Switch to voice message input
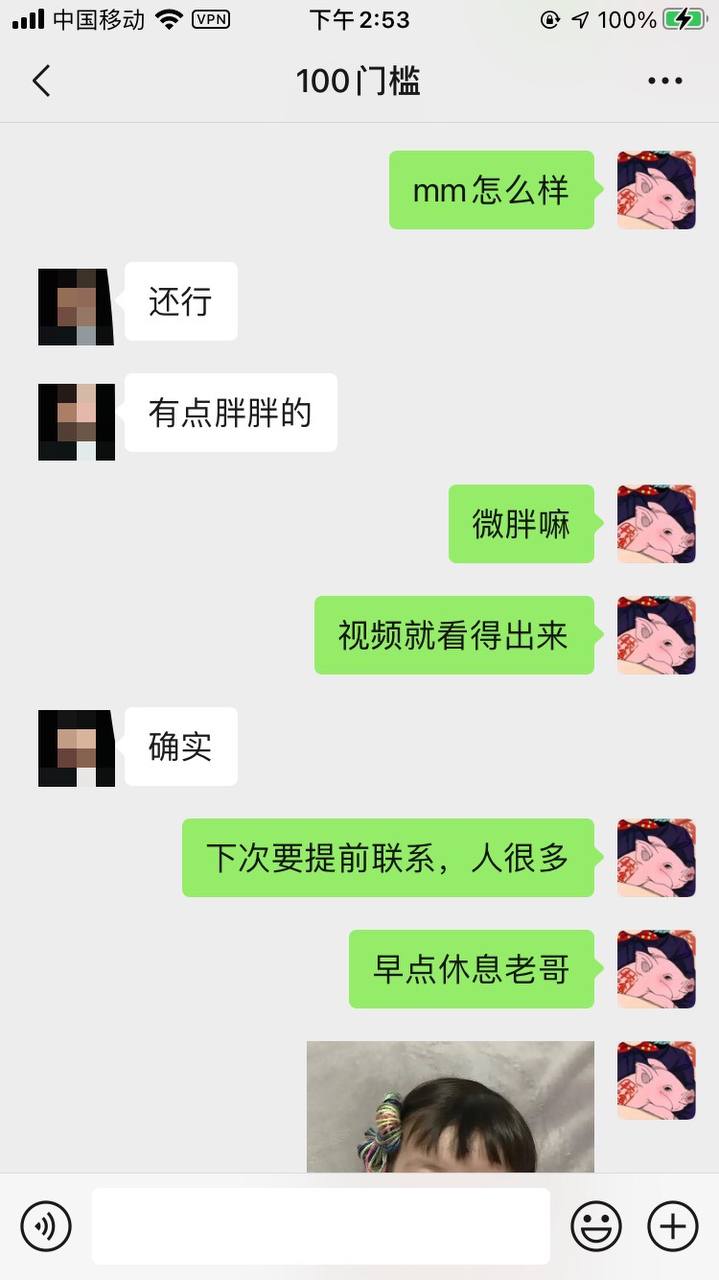The height and width of the screenshot is (1280, 719). coord(46,1226)
